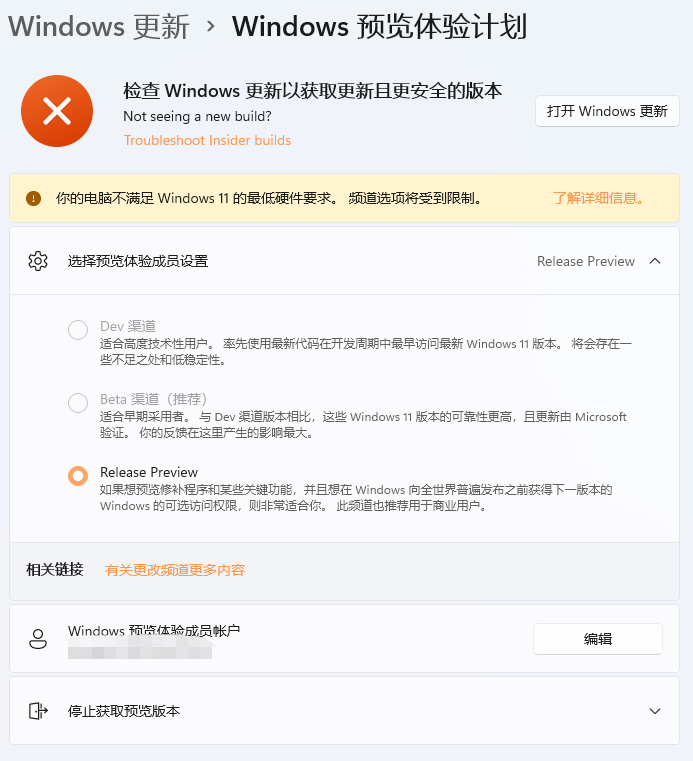Open Troubleshoot Insider builds link
The height and width of the screenshot is (761, 693).
(207, 140)
